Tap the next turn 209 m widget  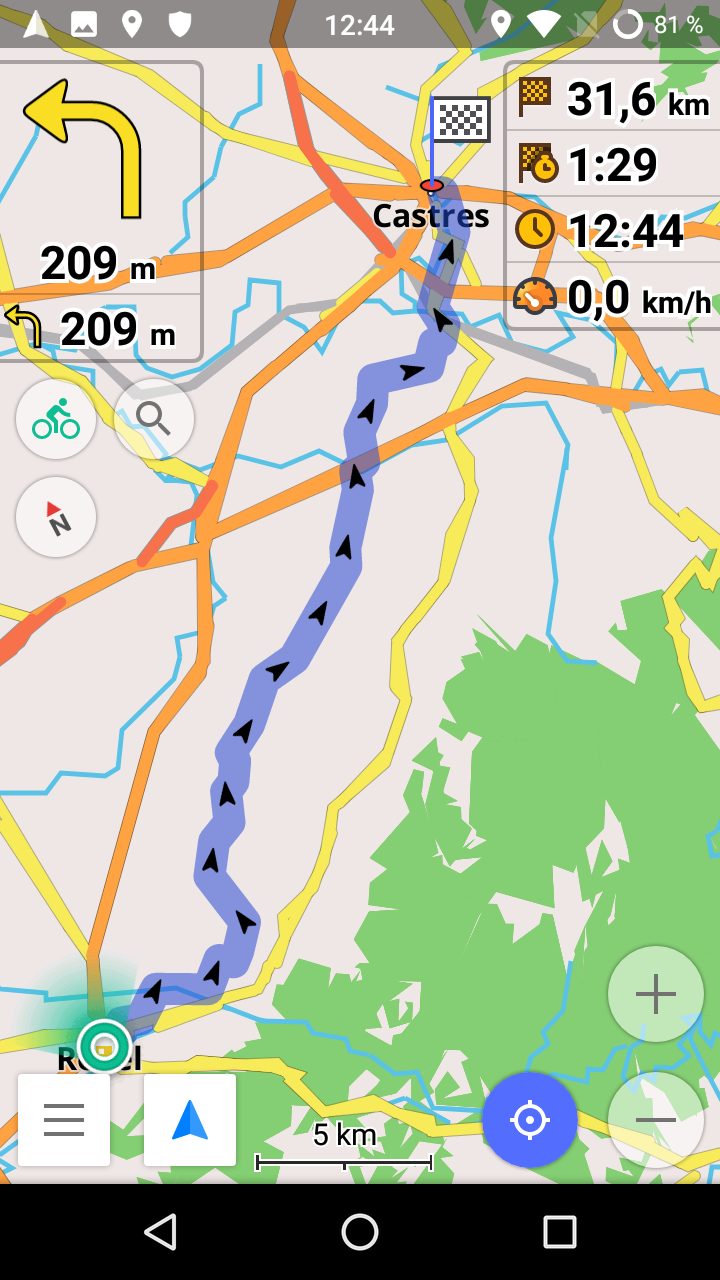click(x=100, y=178)
